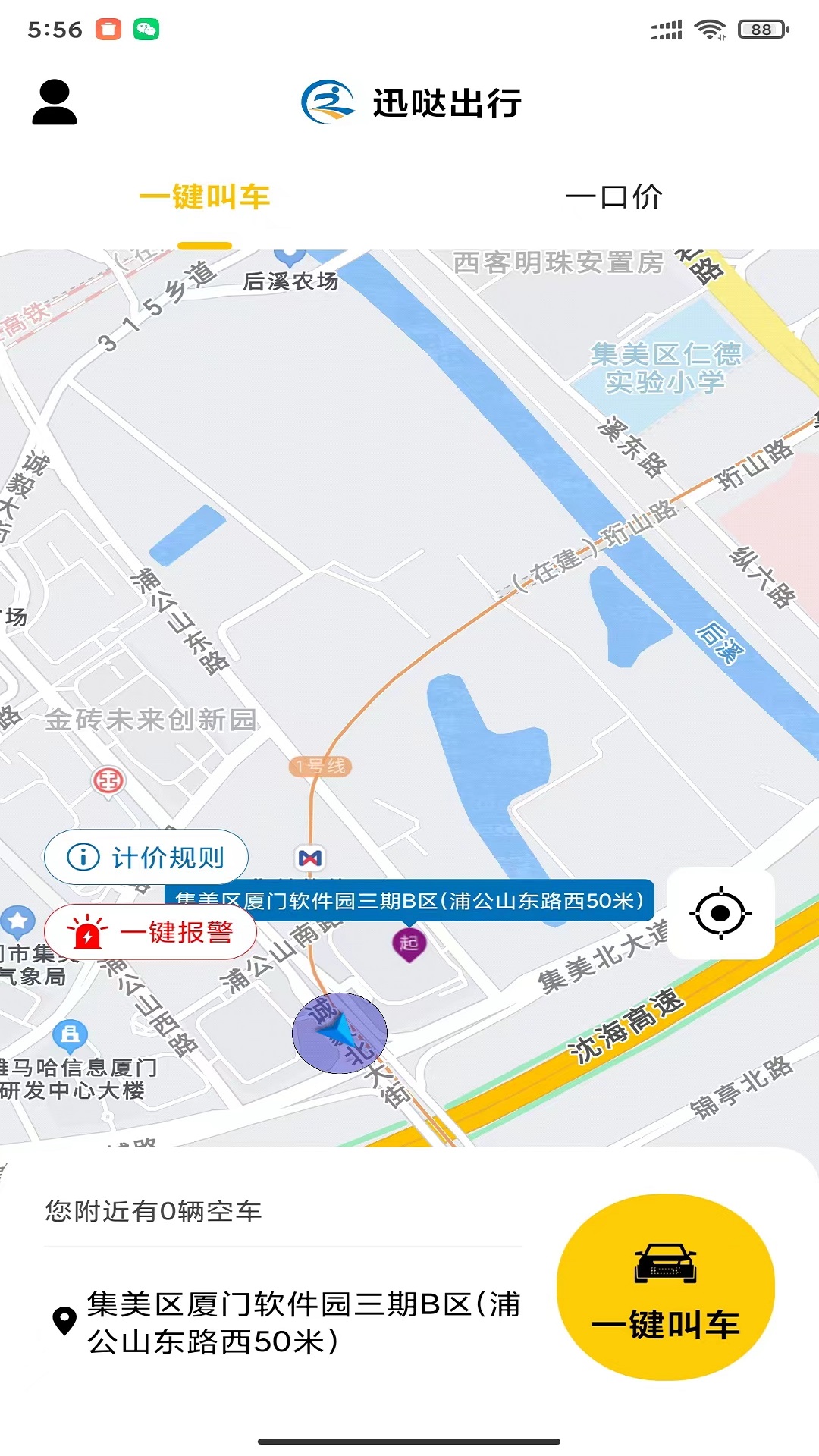Switch to the 一口价 tab
This screenshot has height=1456, width=819.
click(x=616, y=198)
